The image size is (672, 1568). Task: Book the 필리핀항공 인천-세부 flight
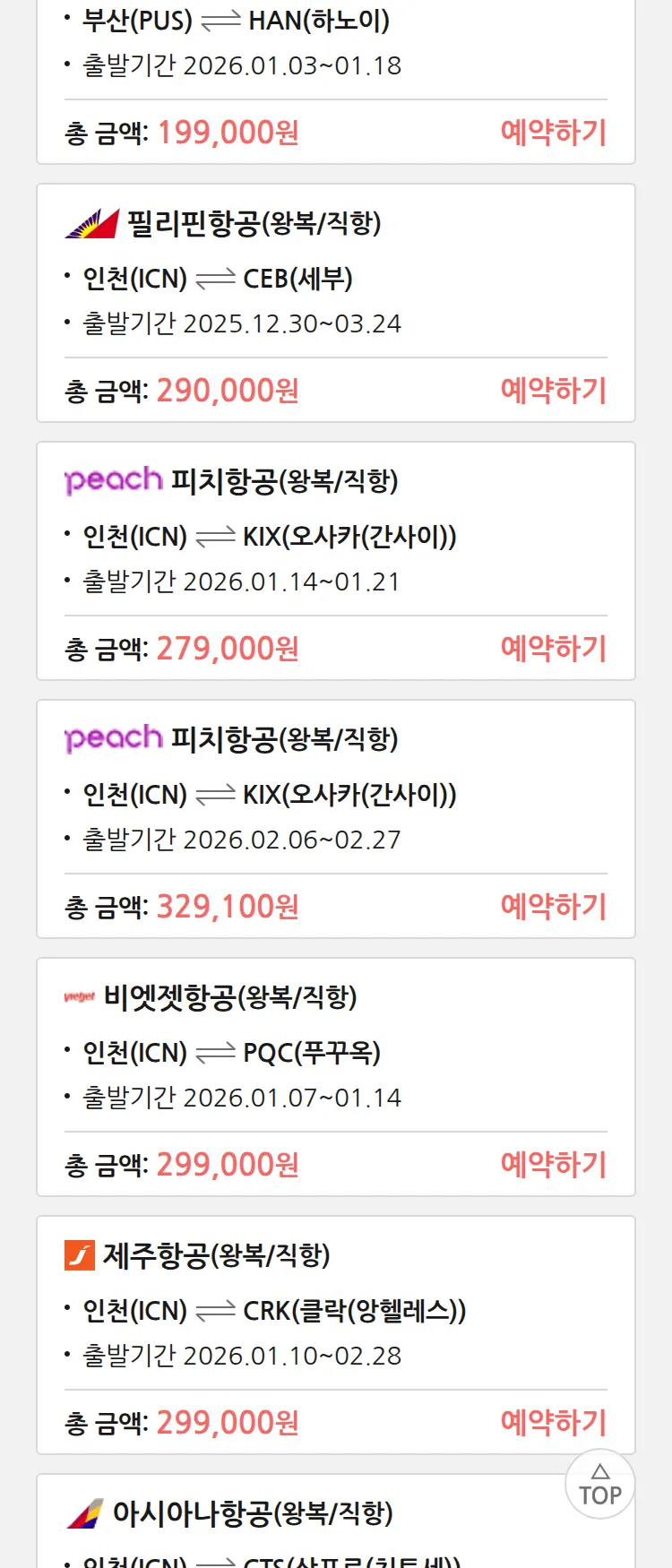pyautogui.click(x=553, y=391)
